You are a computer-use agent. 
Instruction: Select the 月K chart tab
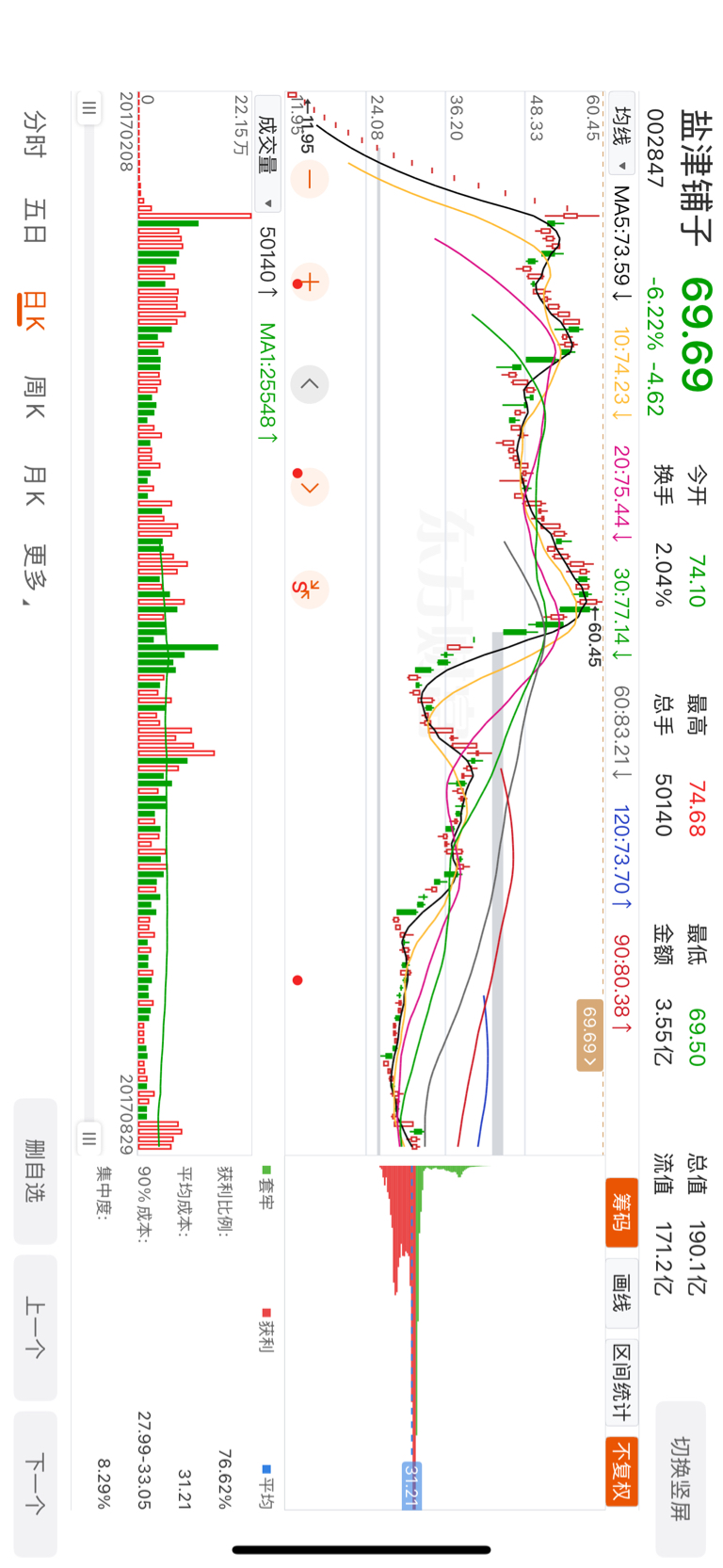pos(34,485)
